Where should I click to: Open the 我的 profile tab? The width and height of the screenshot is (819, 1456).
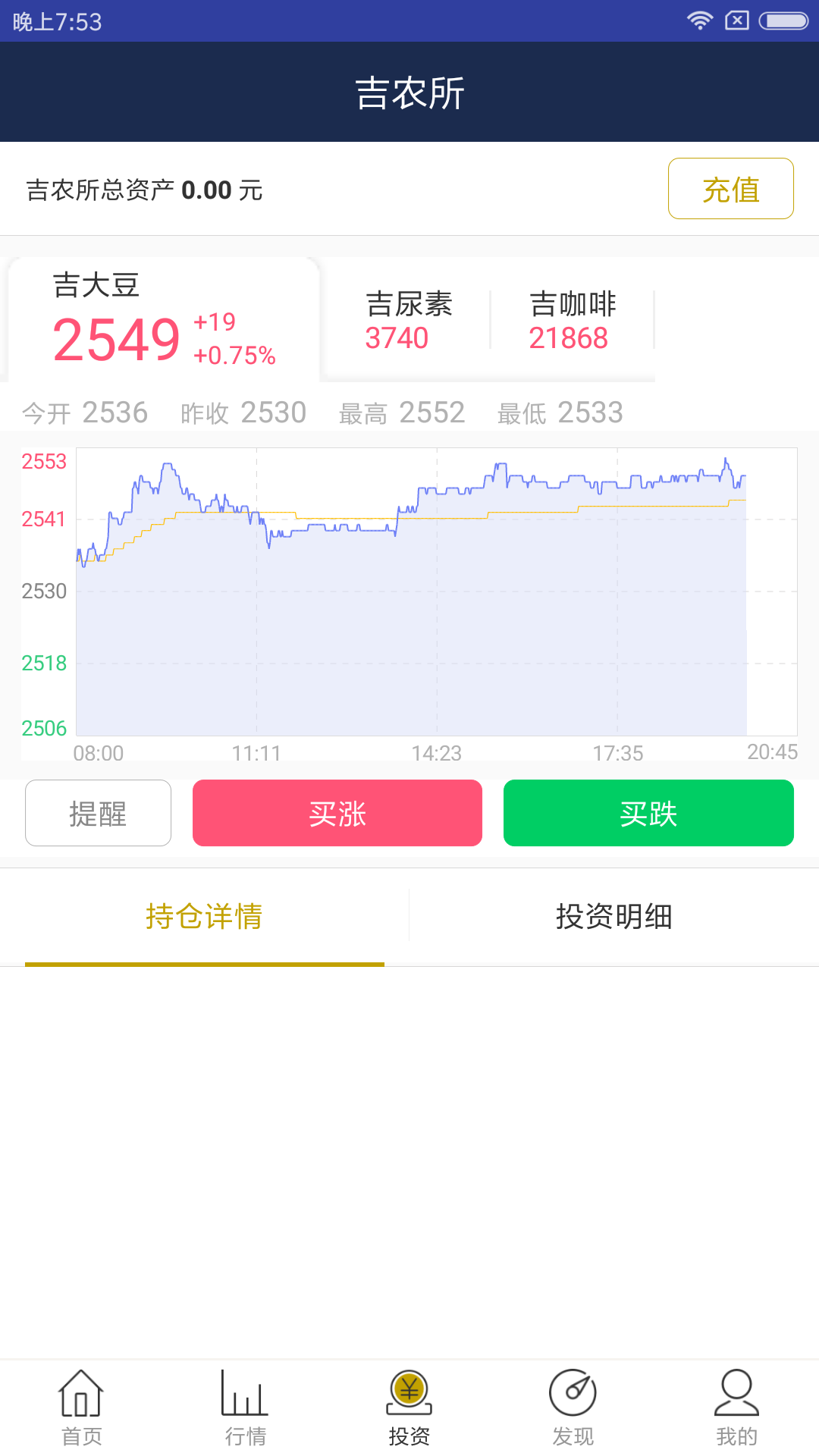(x=736, y=1407)
